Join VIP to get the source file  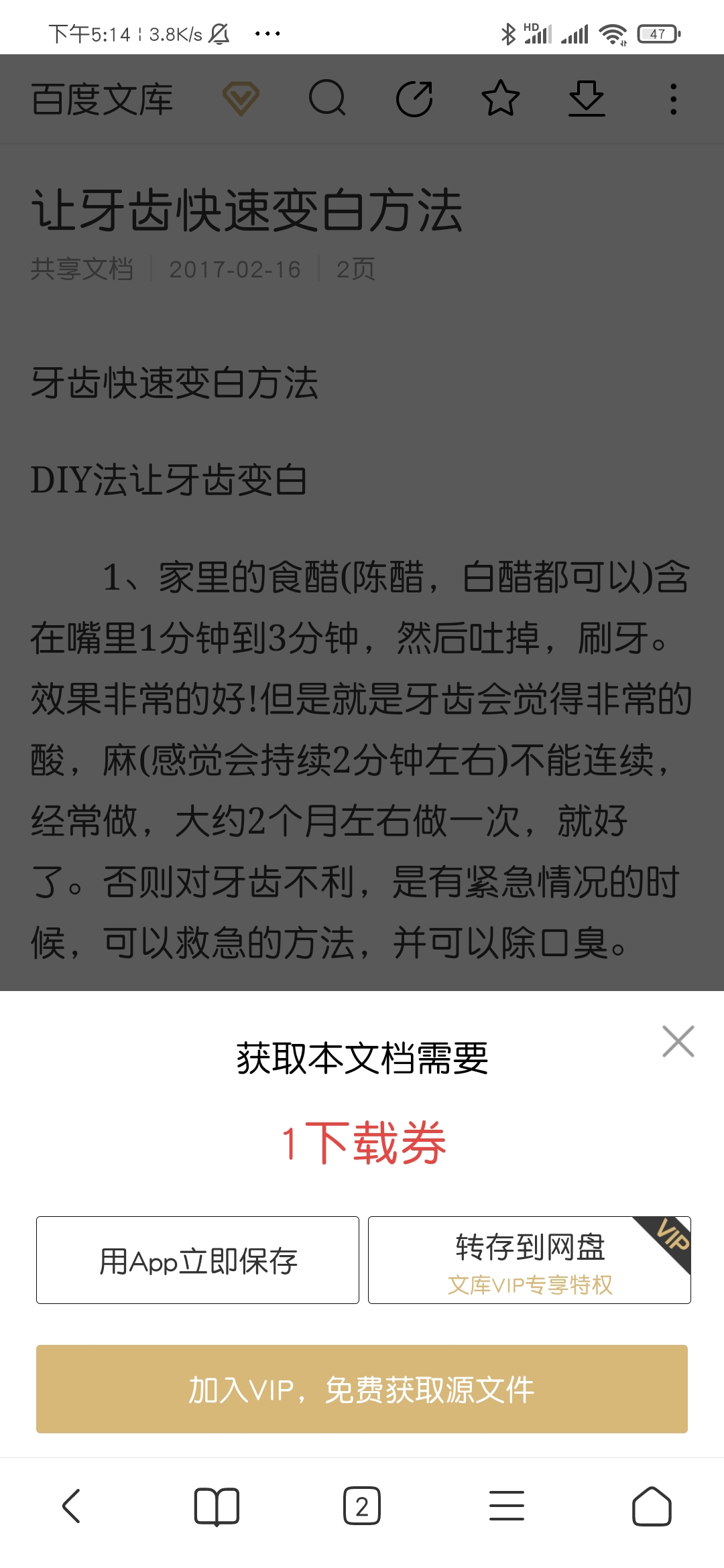[x=362, y=1389]
